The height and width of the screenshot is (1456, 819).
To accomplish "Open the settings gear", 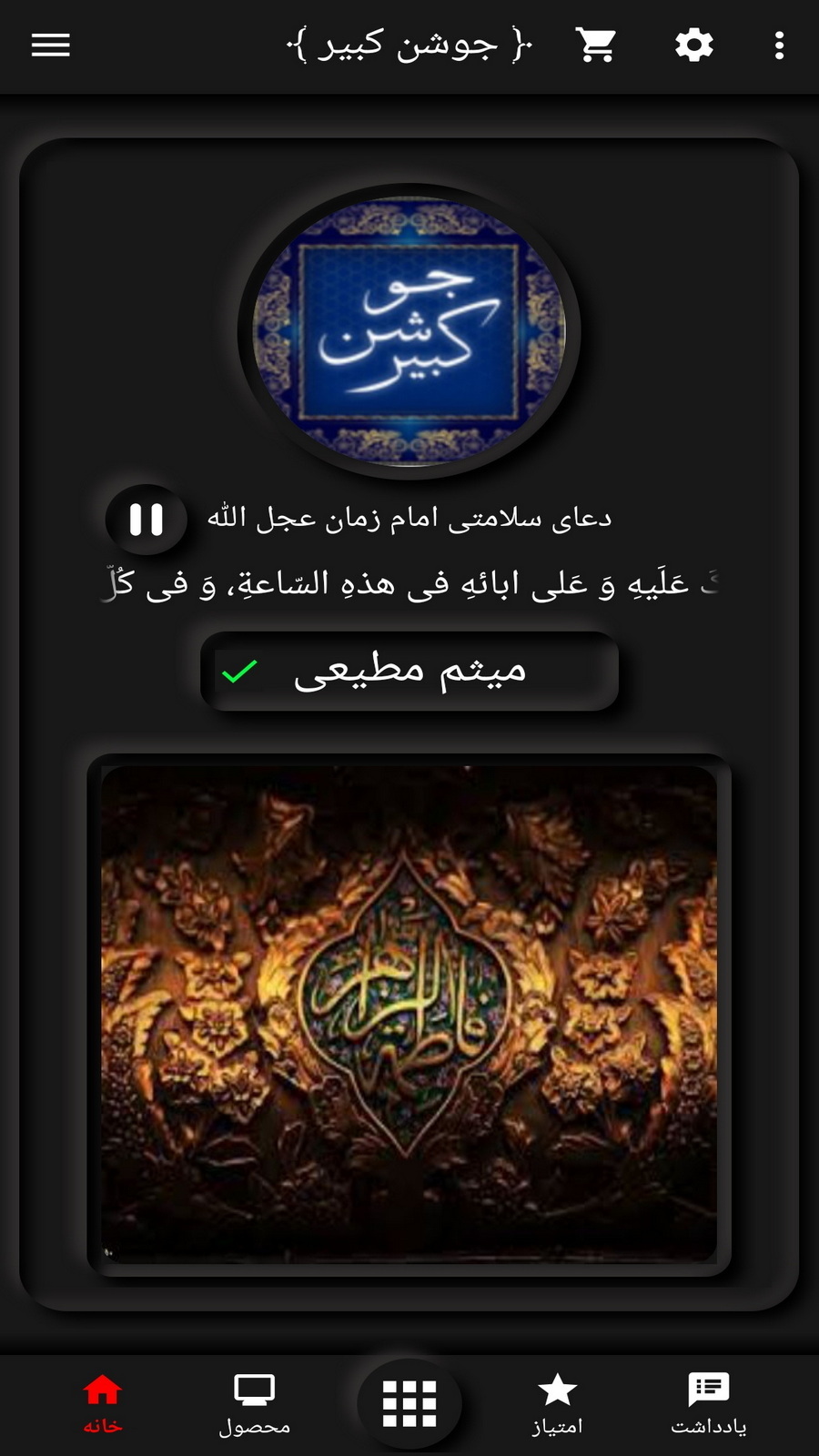I will click(693, 45).
